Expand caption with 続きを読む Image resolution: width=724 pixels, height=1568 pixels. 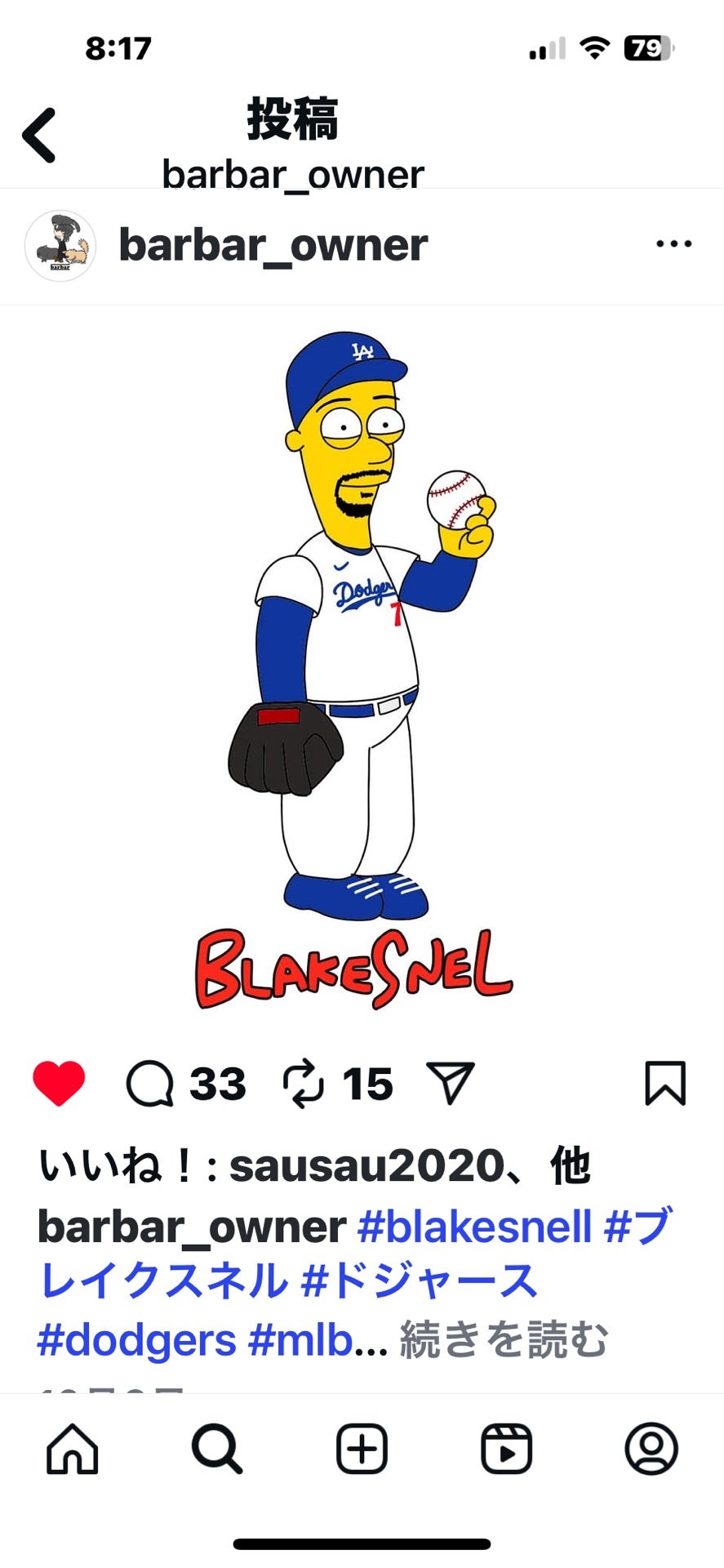(503, 1340)
